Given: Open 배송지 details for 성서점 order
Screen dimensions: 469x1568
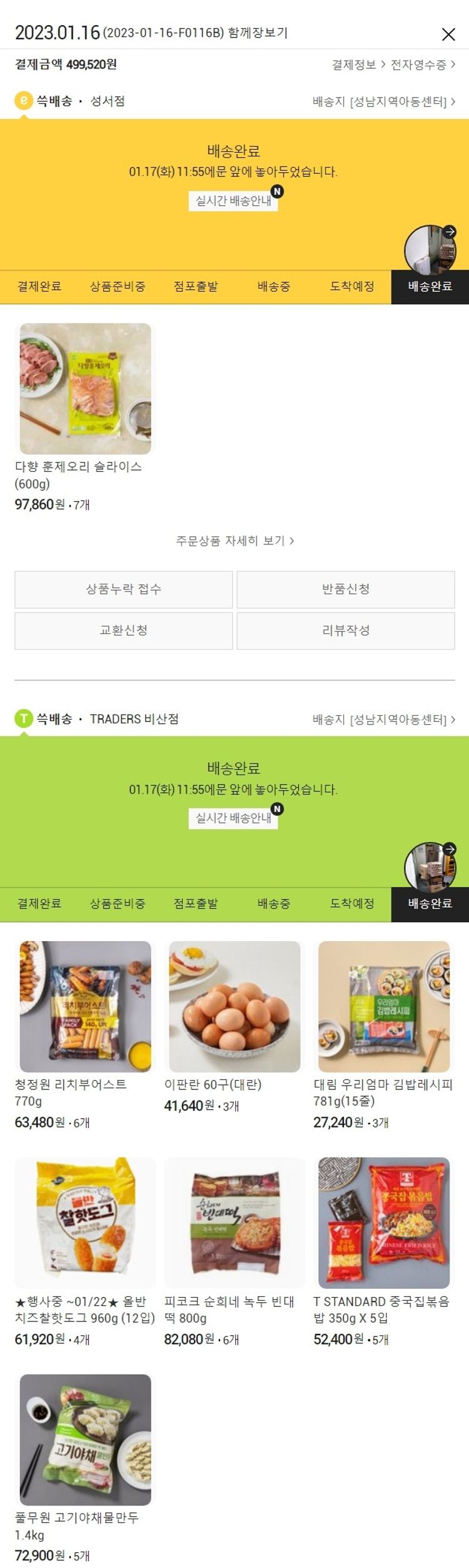Looking at the screenshot, I should 383,101.
